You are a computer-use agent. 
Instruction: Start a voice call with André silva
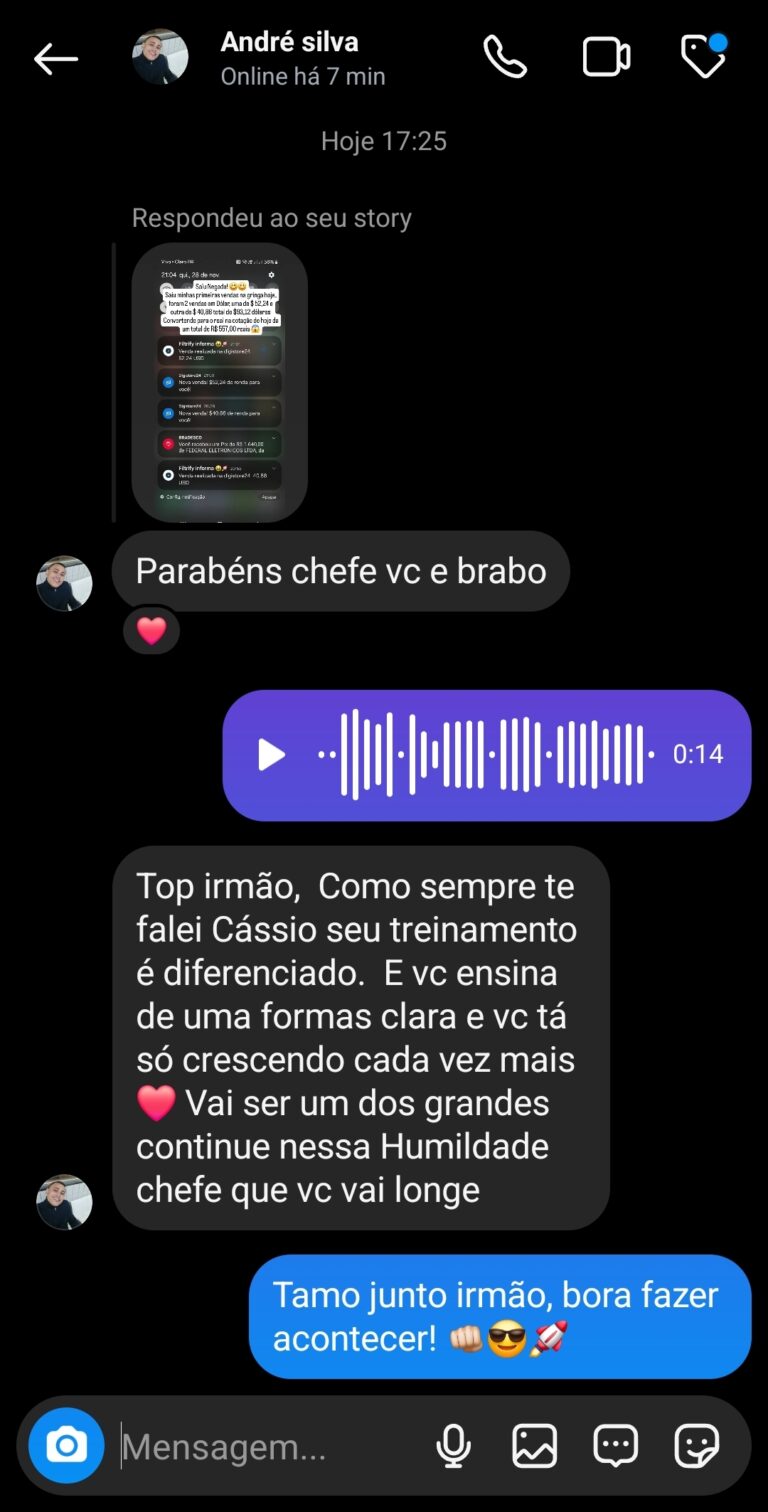[505, 57]
